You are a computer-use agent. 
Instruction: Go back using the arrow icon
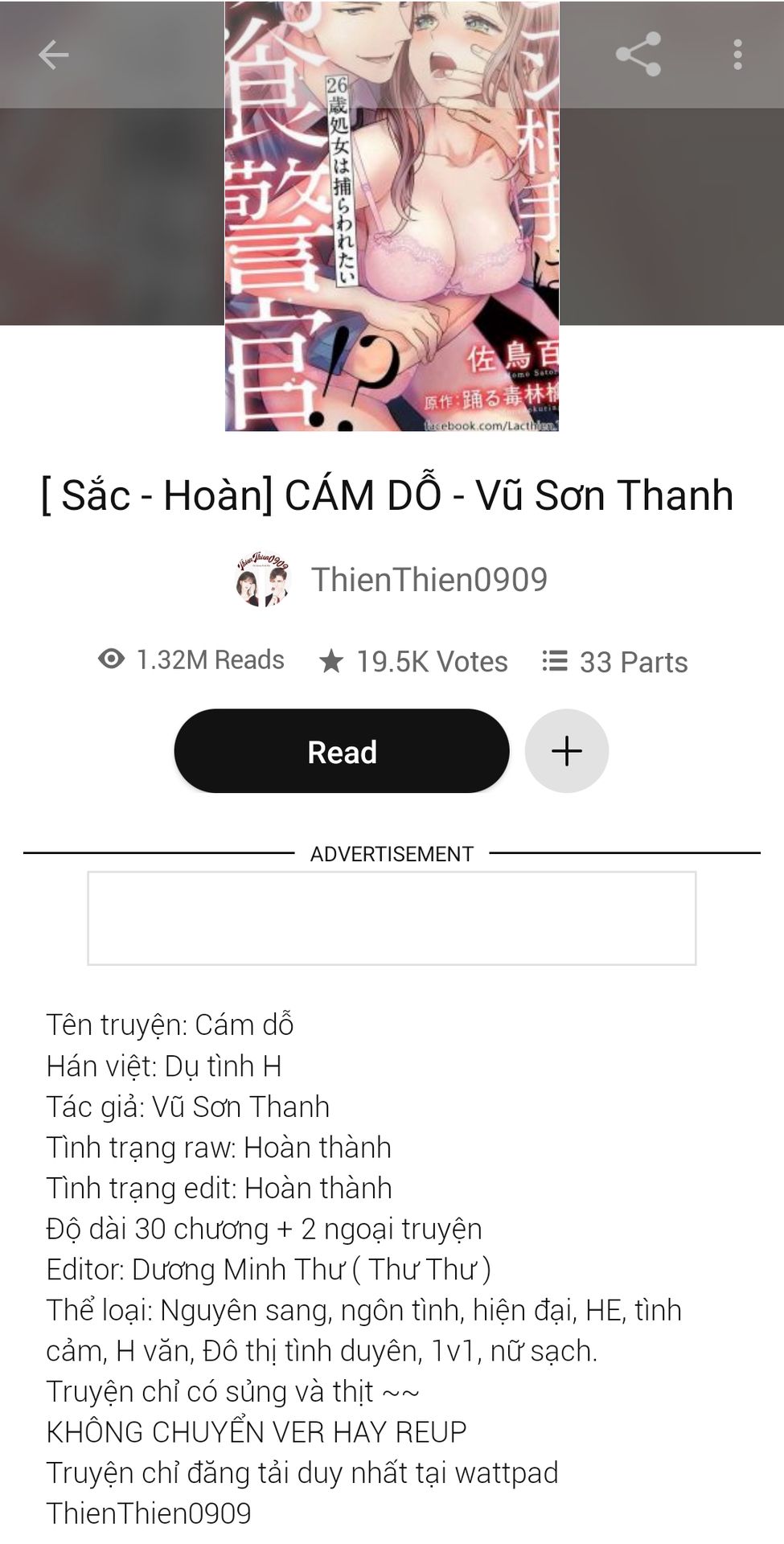(x=53, y=55)
